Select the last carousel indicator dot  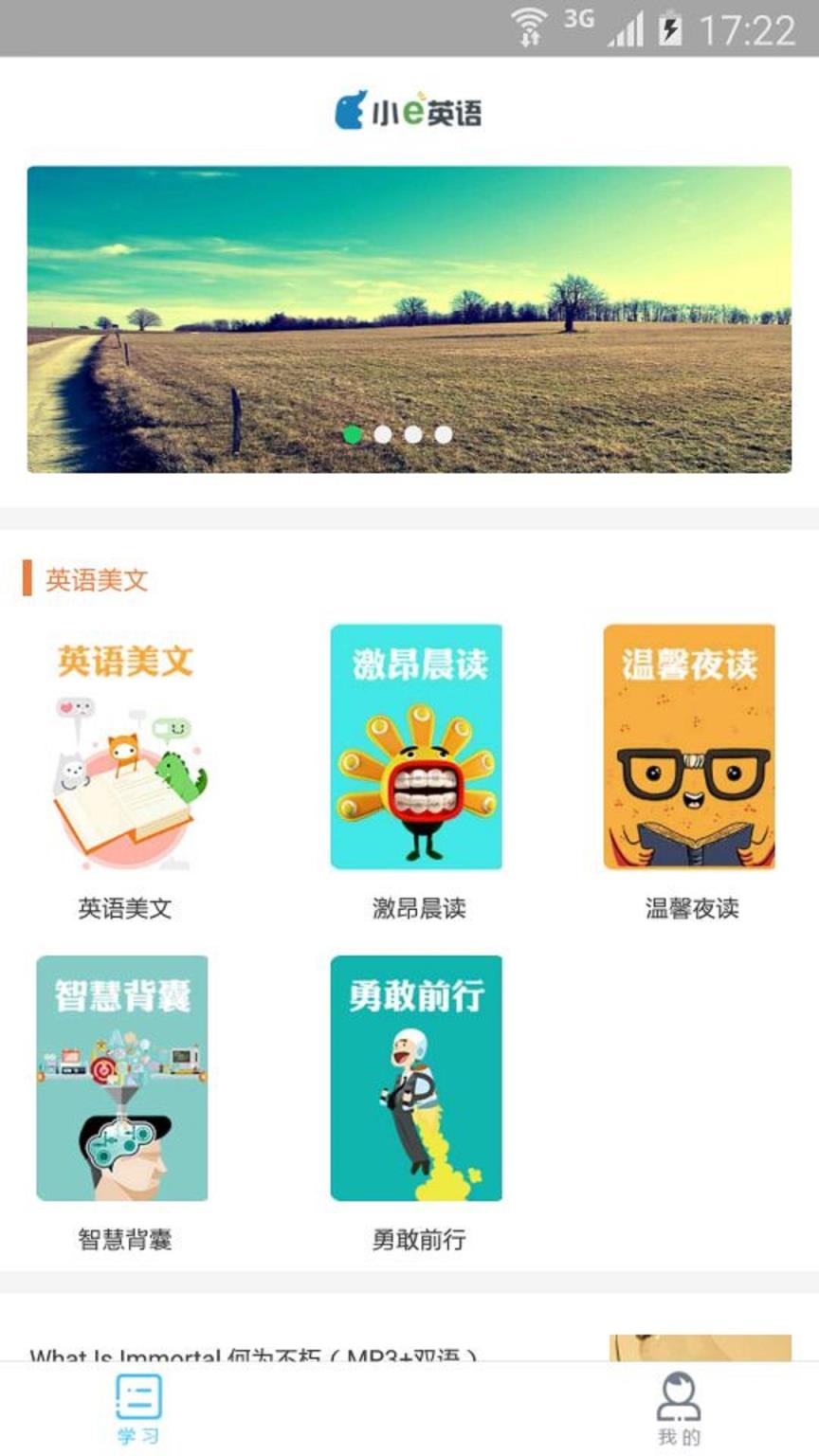[442, 434]
